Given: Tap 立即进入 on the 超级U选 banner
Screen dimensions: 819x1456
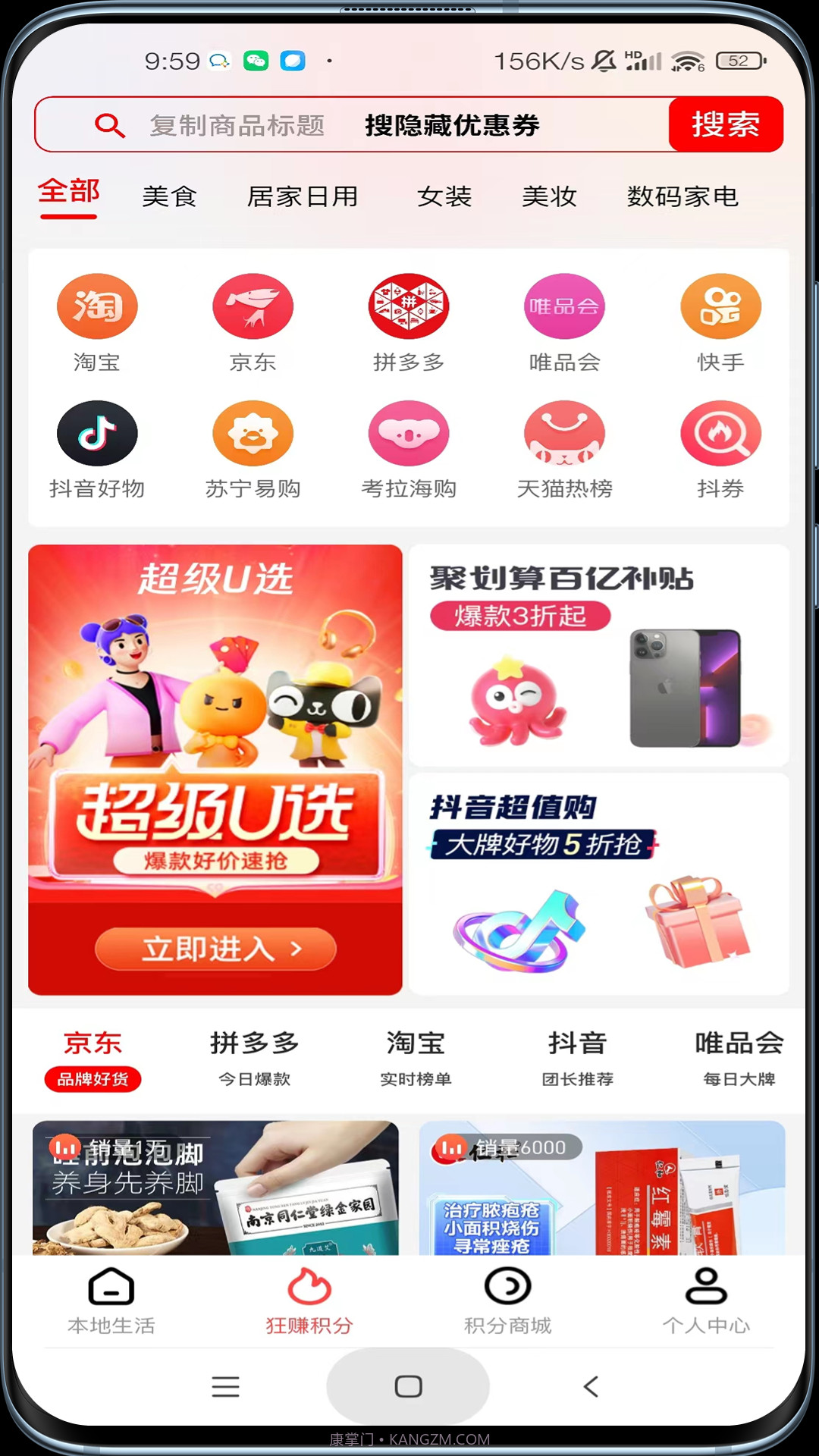Looking at the screenshot, I should (215, 949).
